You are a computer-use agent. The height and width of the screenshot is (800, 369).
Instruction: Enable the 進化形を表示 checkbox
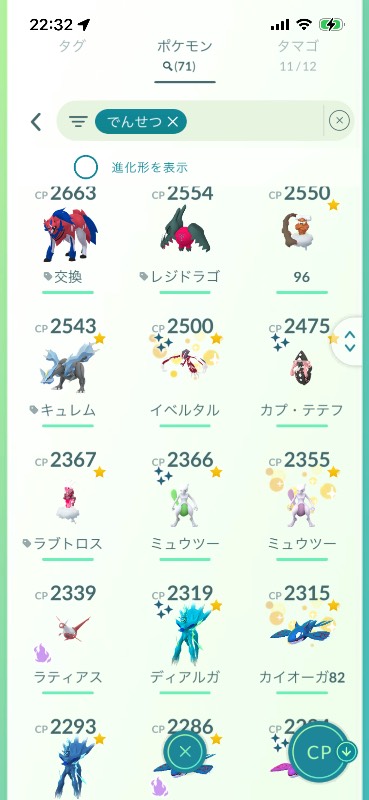86,167
